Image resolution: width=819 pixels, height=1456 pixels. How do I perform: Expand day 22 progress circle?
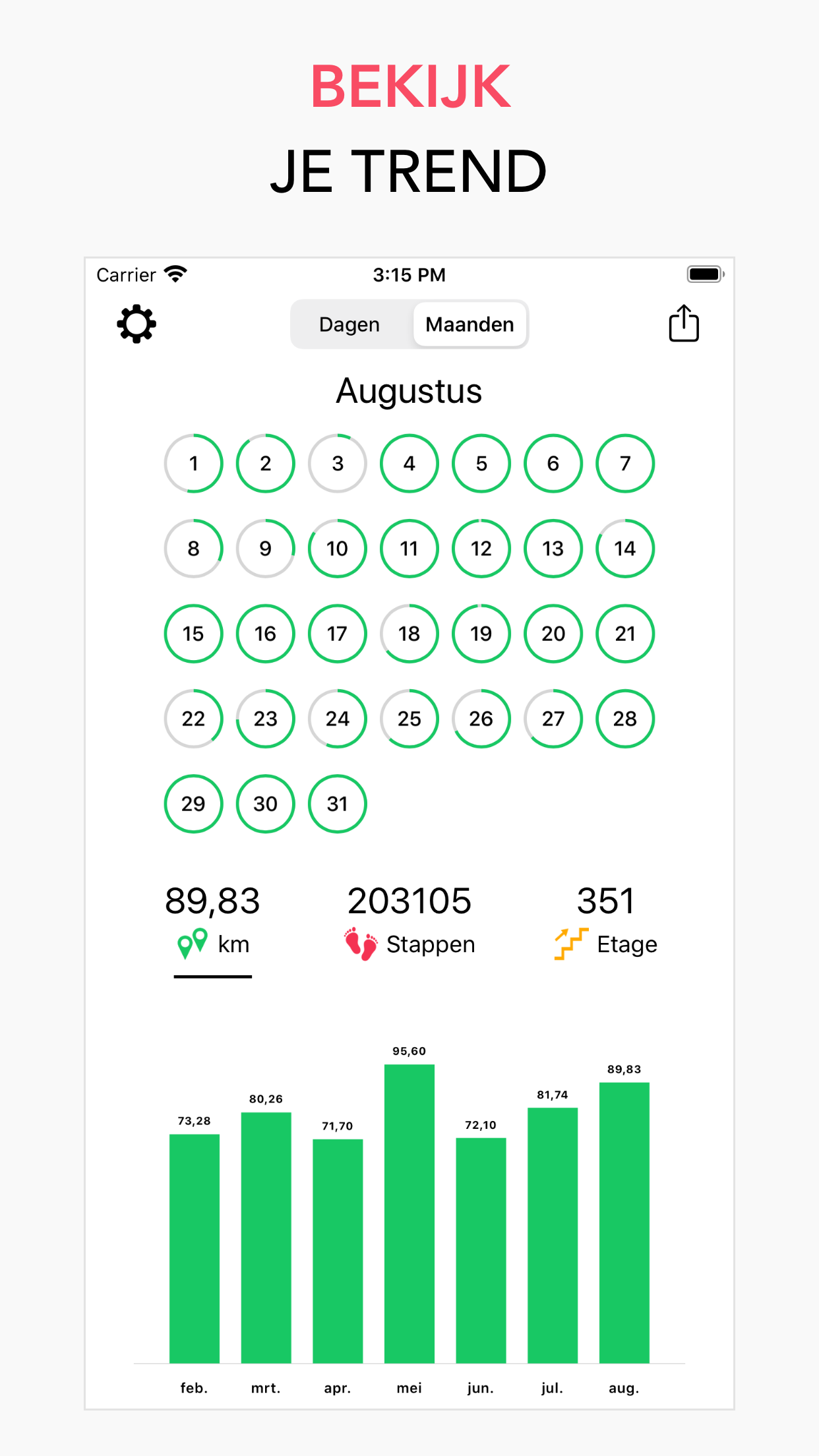click(x=193, y=719)
